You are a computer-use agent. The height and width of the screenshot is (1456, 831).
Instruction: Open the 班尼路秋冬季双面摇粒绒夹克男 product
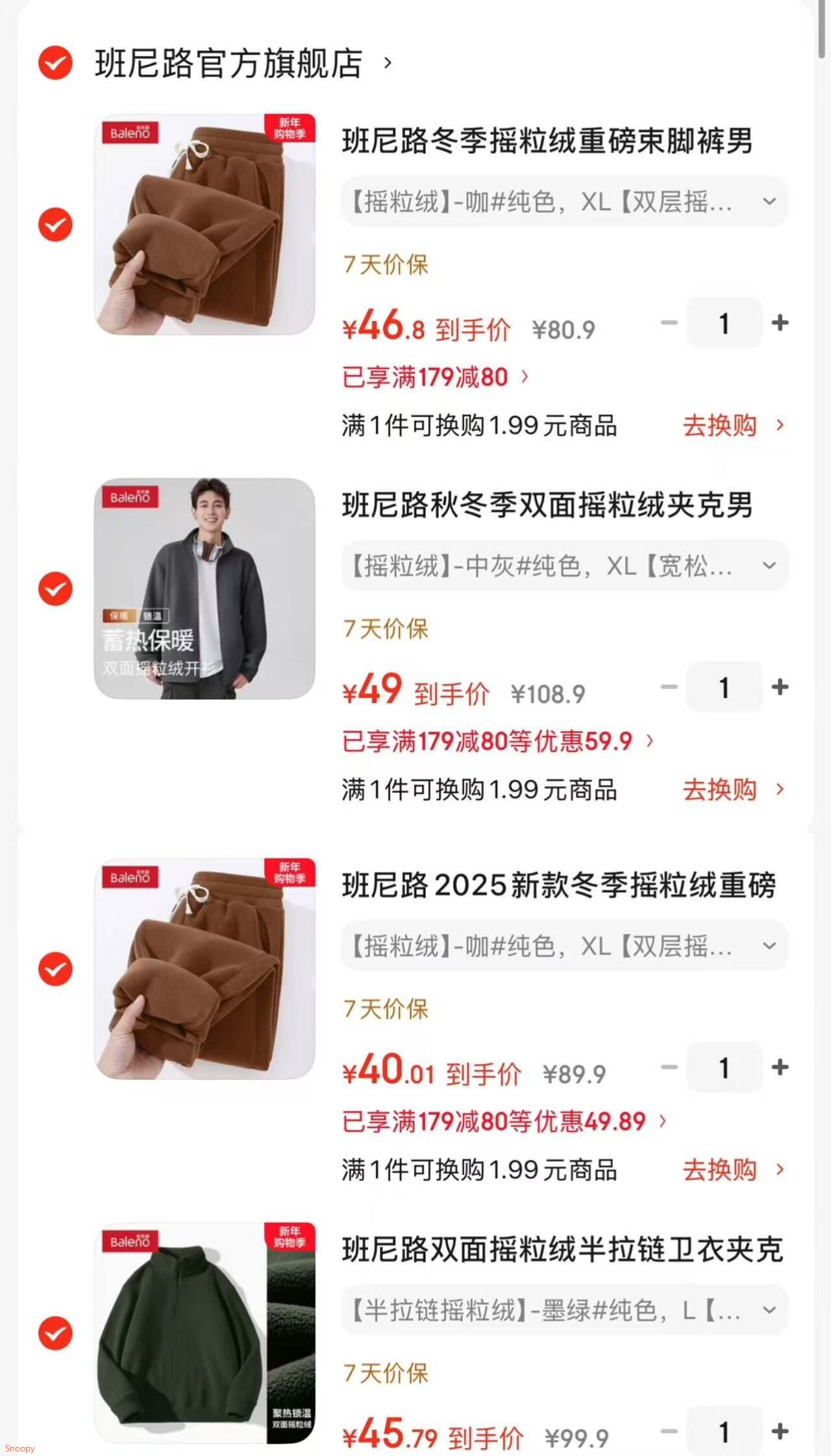coord(547,505)
